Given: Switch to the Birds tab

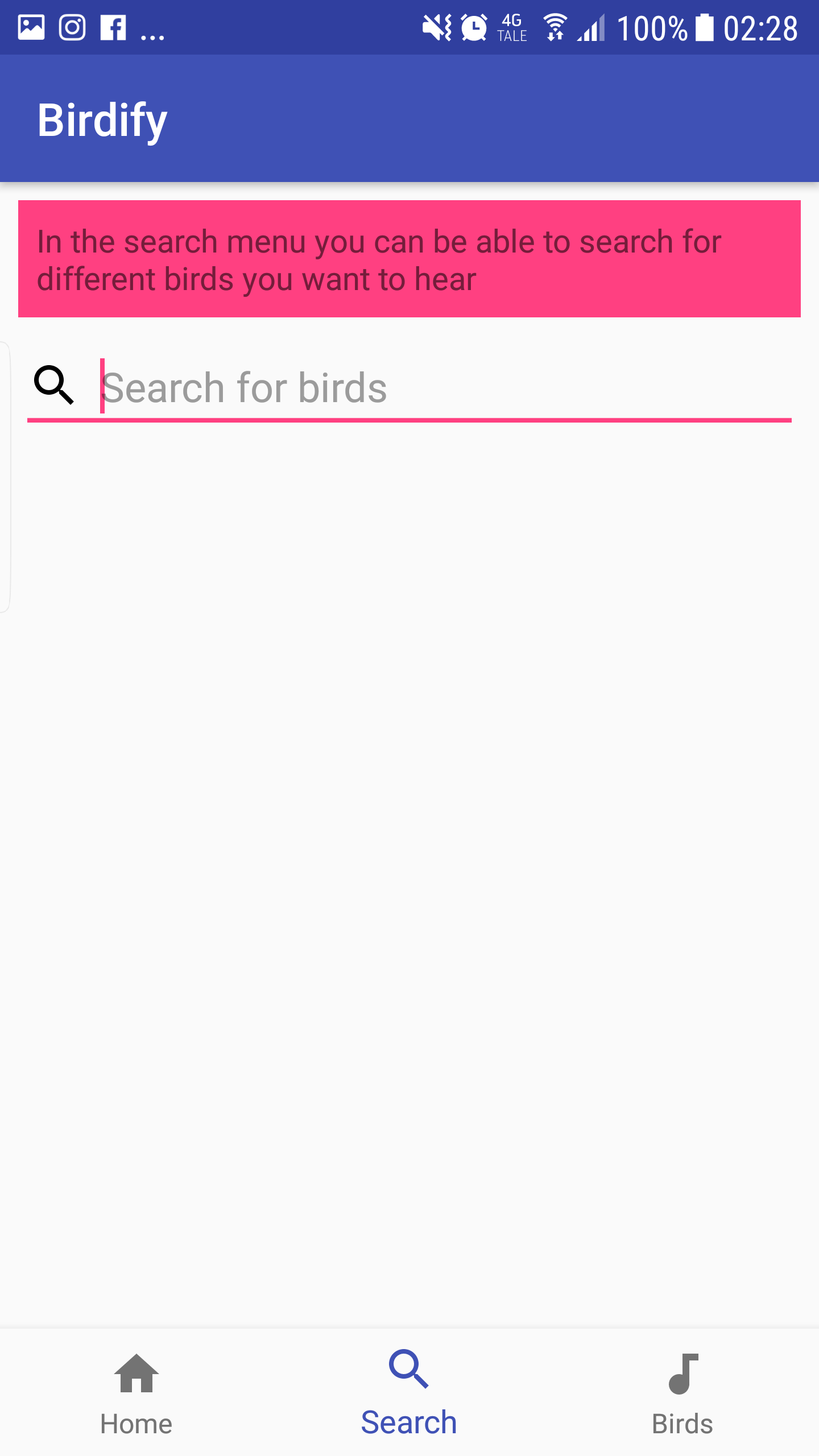Looking at the screenshot, I should 682,1392.
